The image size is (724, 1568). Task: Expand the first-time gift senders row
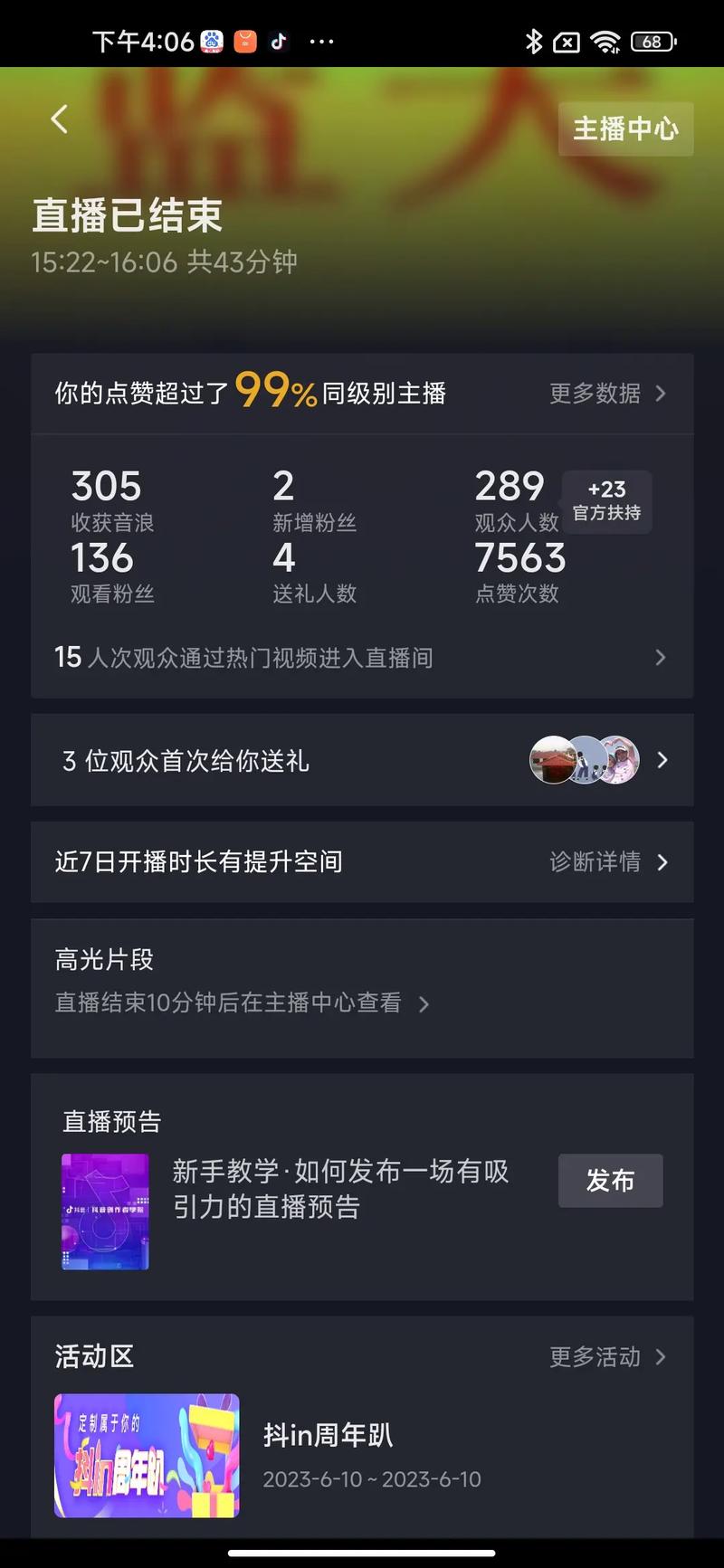coord(662,760)
